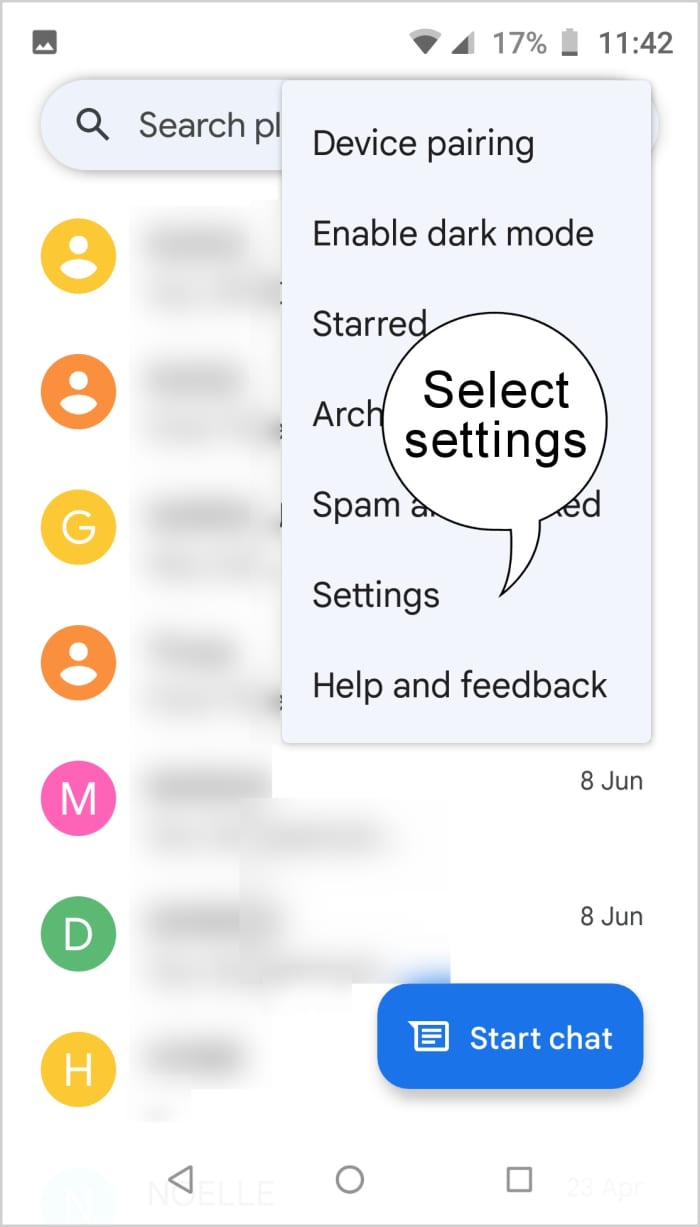Go to the home screen
Image resolution: width=700 pixels, height=1227 pixels.
click(349, 1179)
